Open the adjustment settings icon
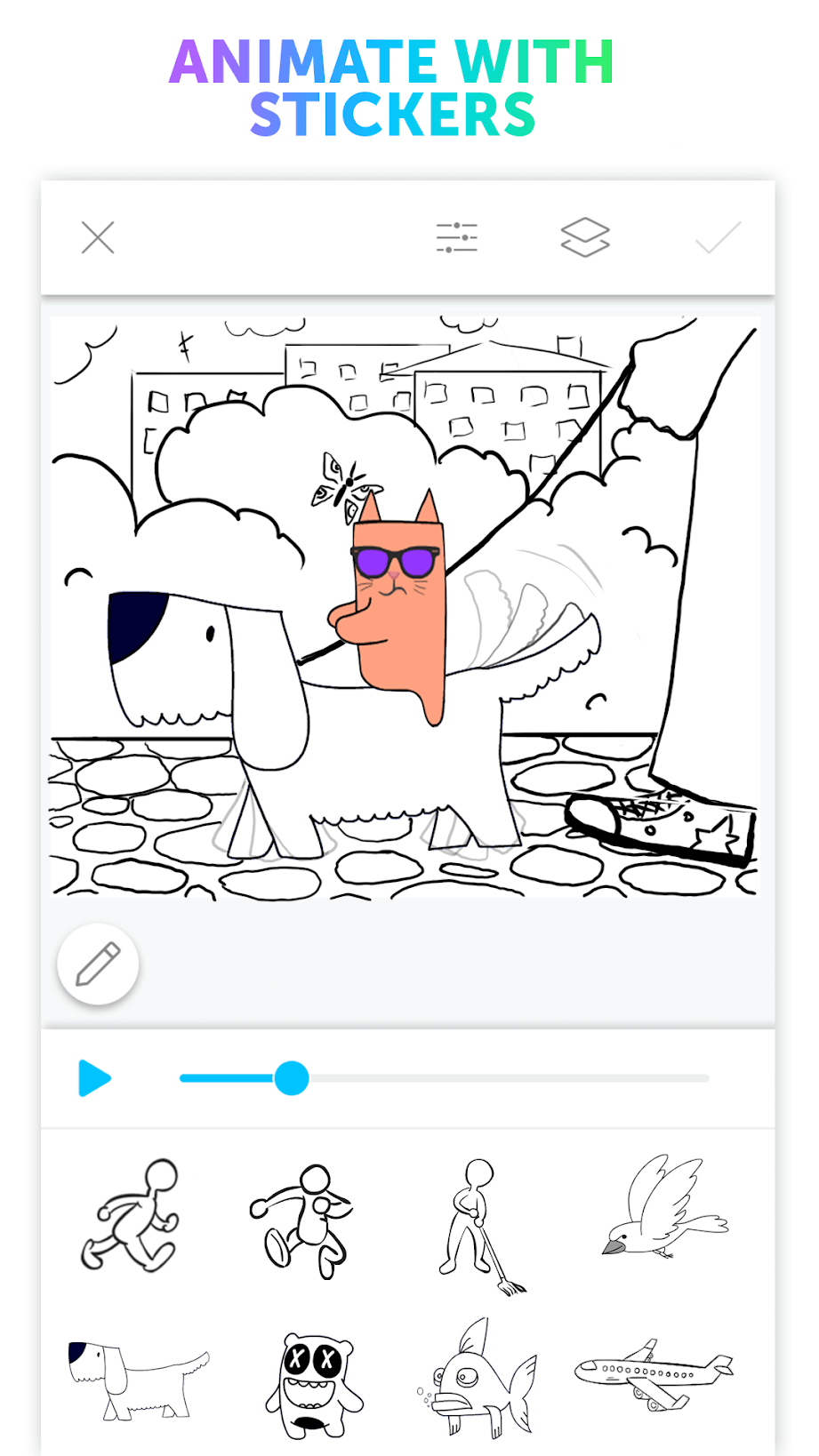819x1456 pixels. point(455,237)
